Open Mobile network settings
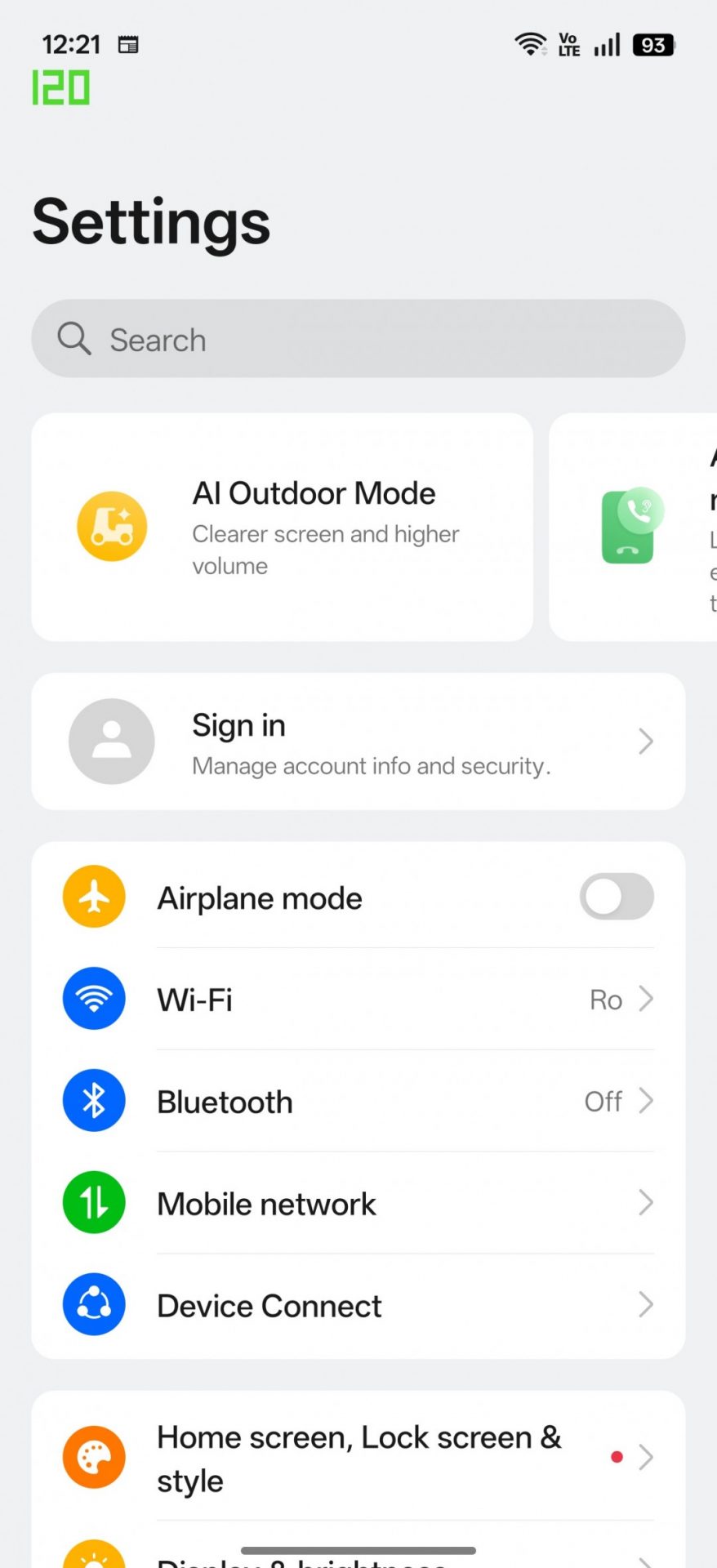 tap(358, 1203)
